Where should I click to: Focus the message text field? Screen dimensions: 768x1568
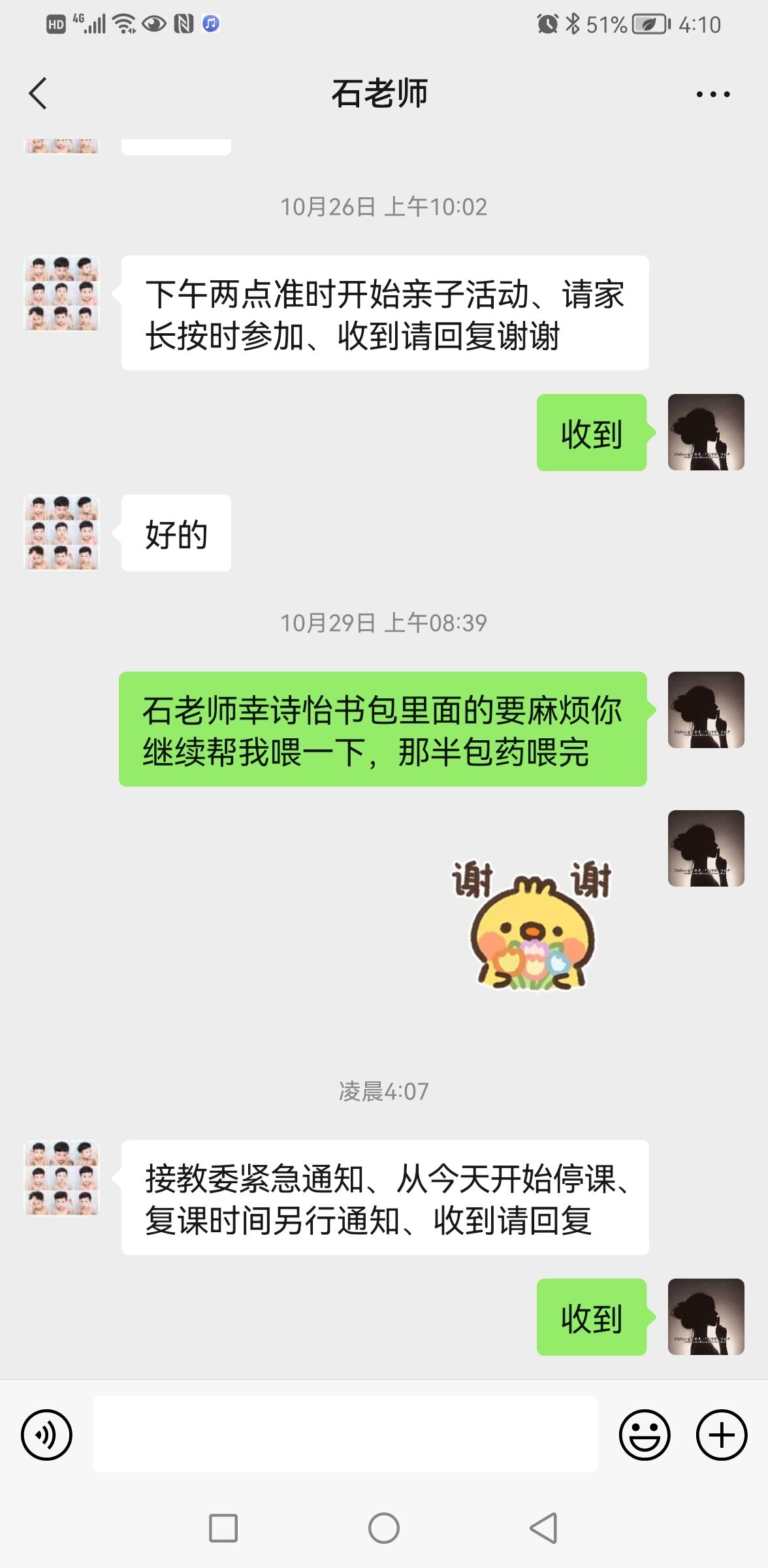[345, 1435]
